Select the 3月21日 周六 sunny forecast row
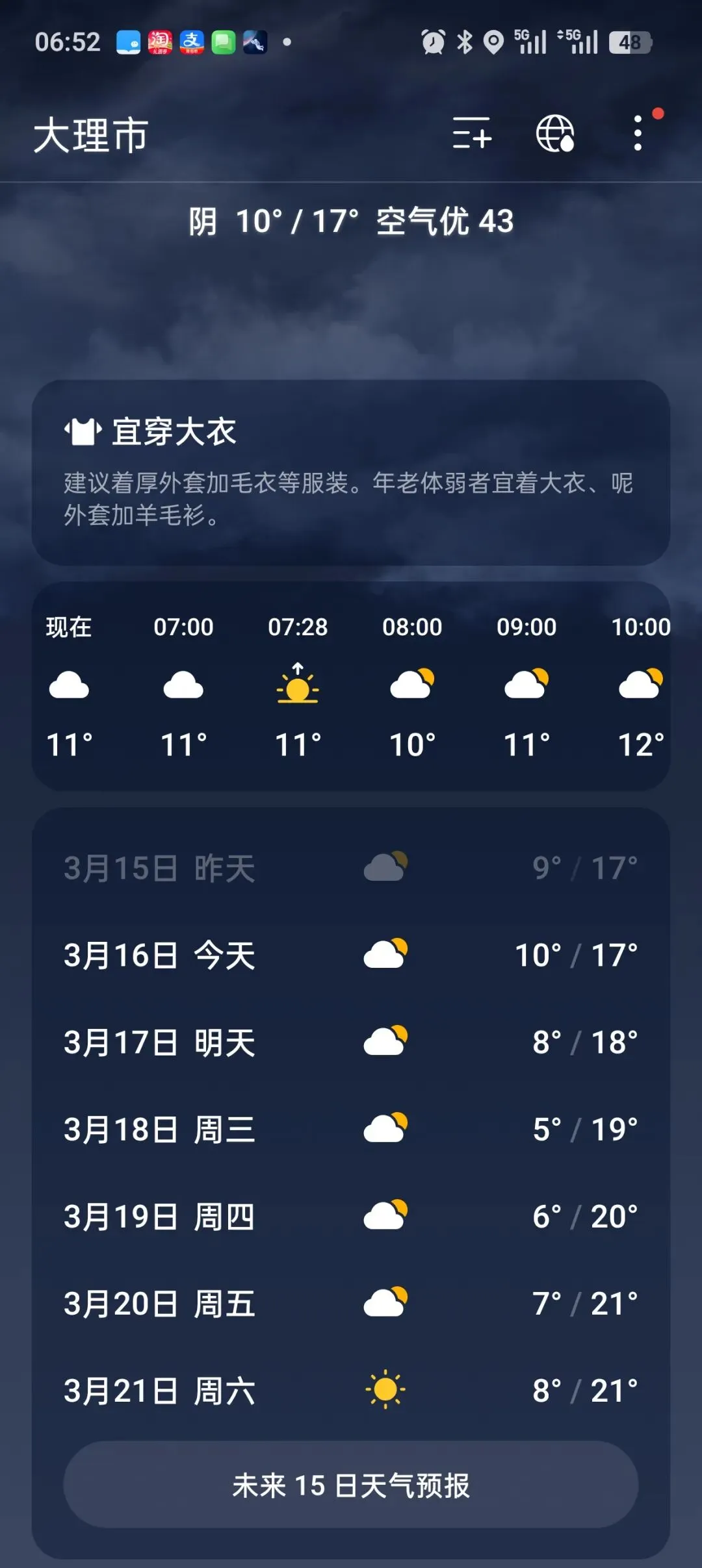 click(x=351, y=1391)
